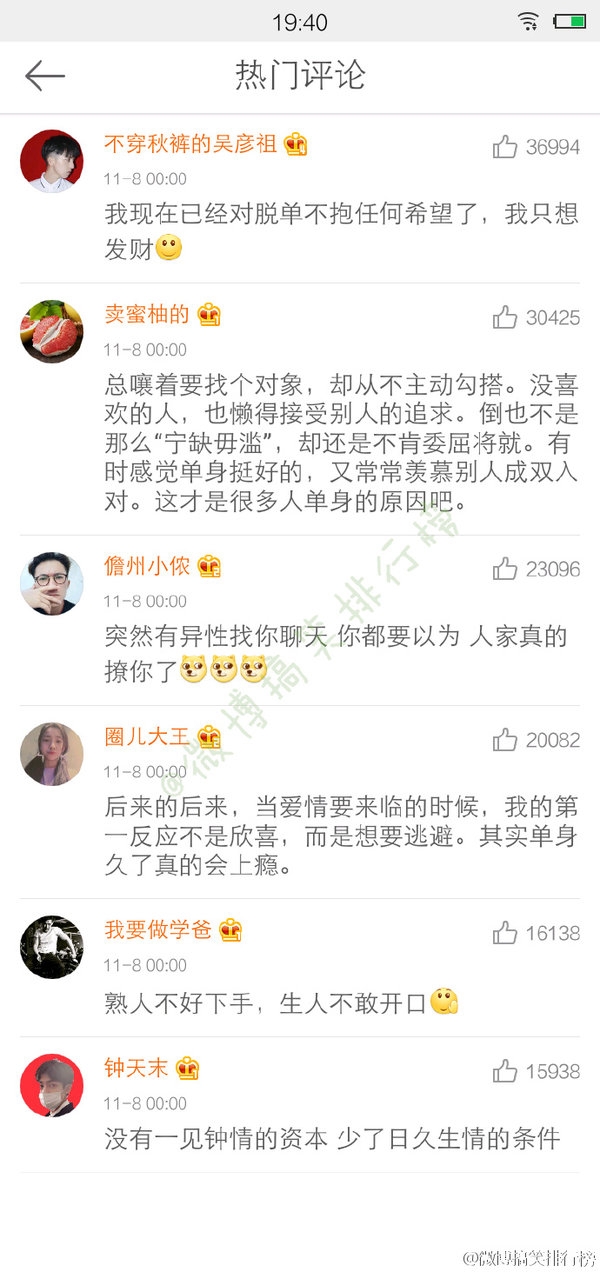View 儋州小侬's profile via avatar
This screenshot has height=1272, width=600.
[x=52, y=583]
